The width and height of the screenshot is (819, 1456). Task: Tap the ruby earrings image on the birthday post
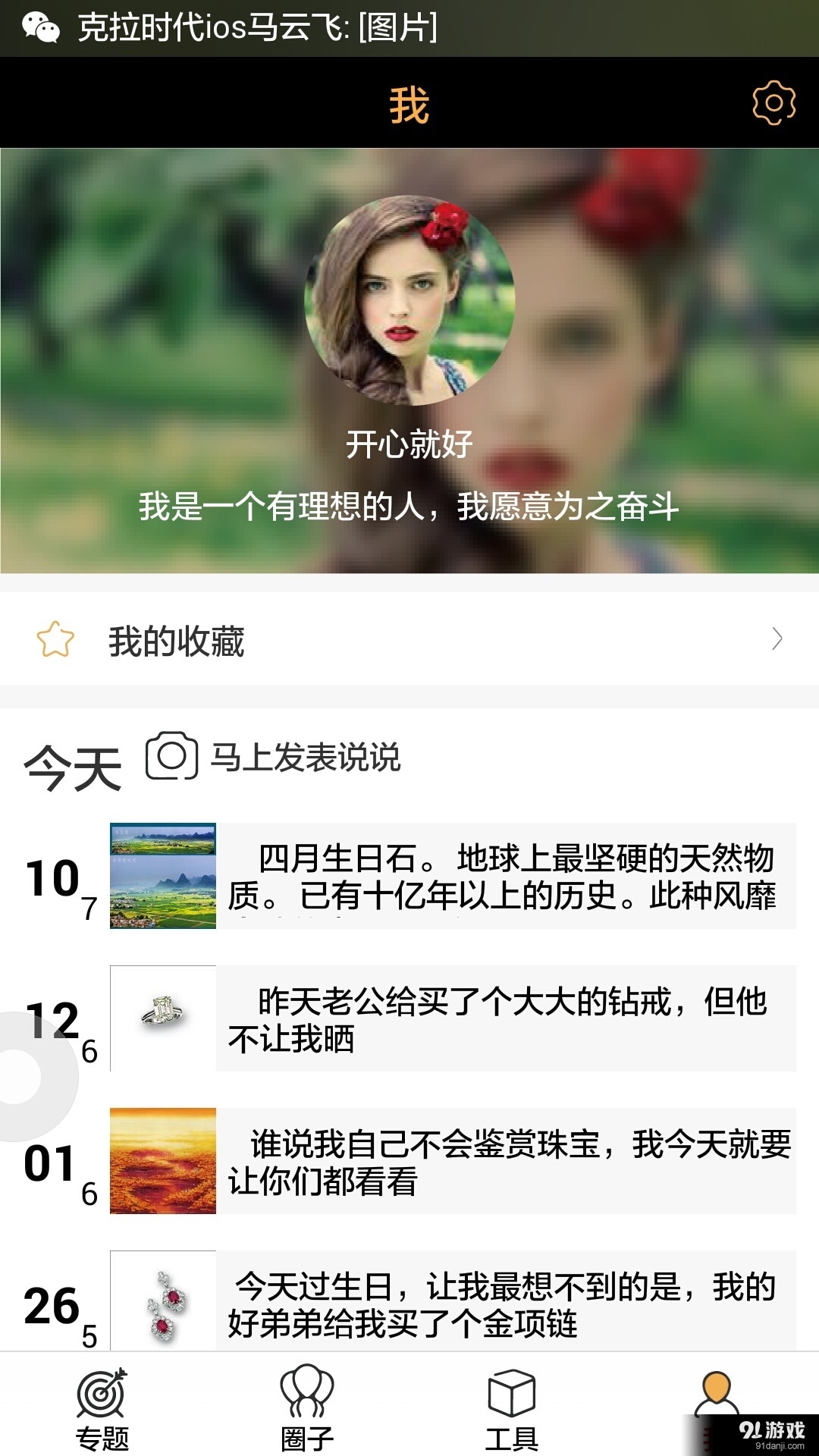point(162,1301)
